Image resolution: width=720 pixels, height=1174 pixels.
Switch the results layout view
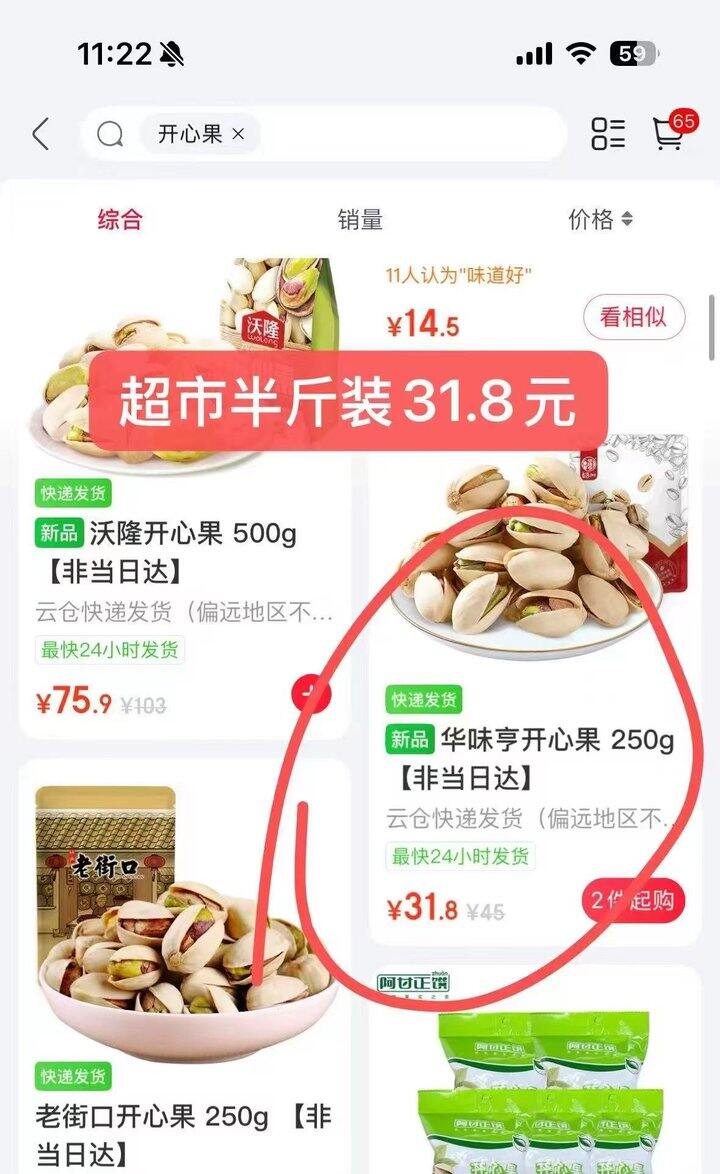pyautogui.click(x=607, y=134)
